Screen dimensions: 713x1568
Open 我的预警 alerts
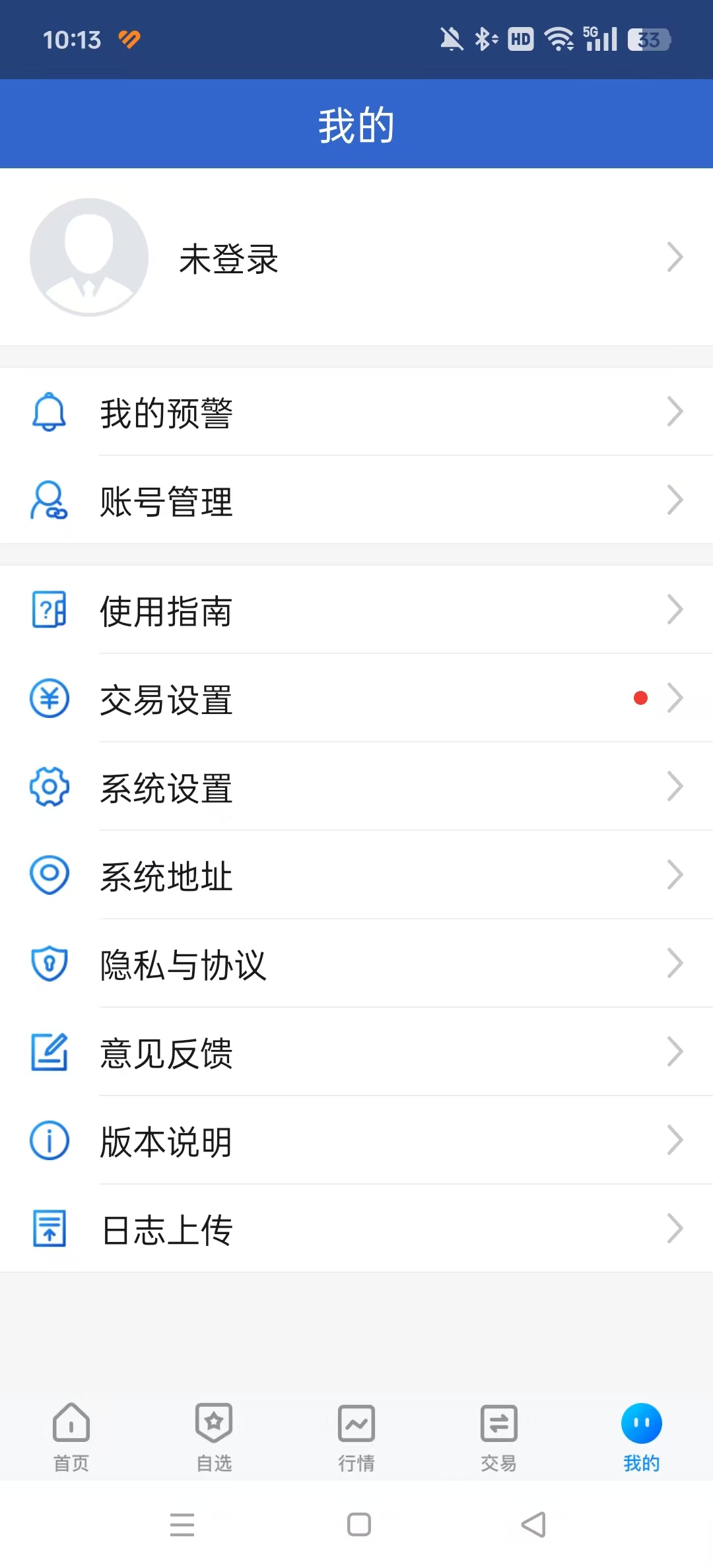point(356,412)
